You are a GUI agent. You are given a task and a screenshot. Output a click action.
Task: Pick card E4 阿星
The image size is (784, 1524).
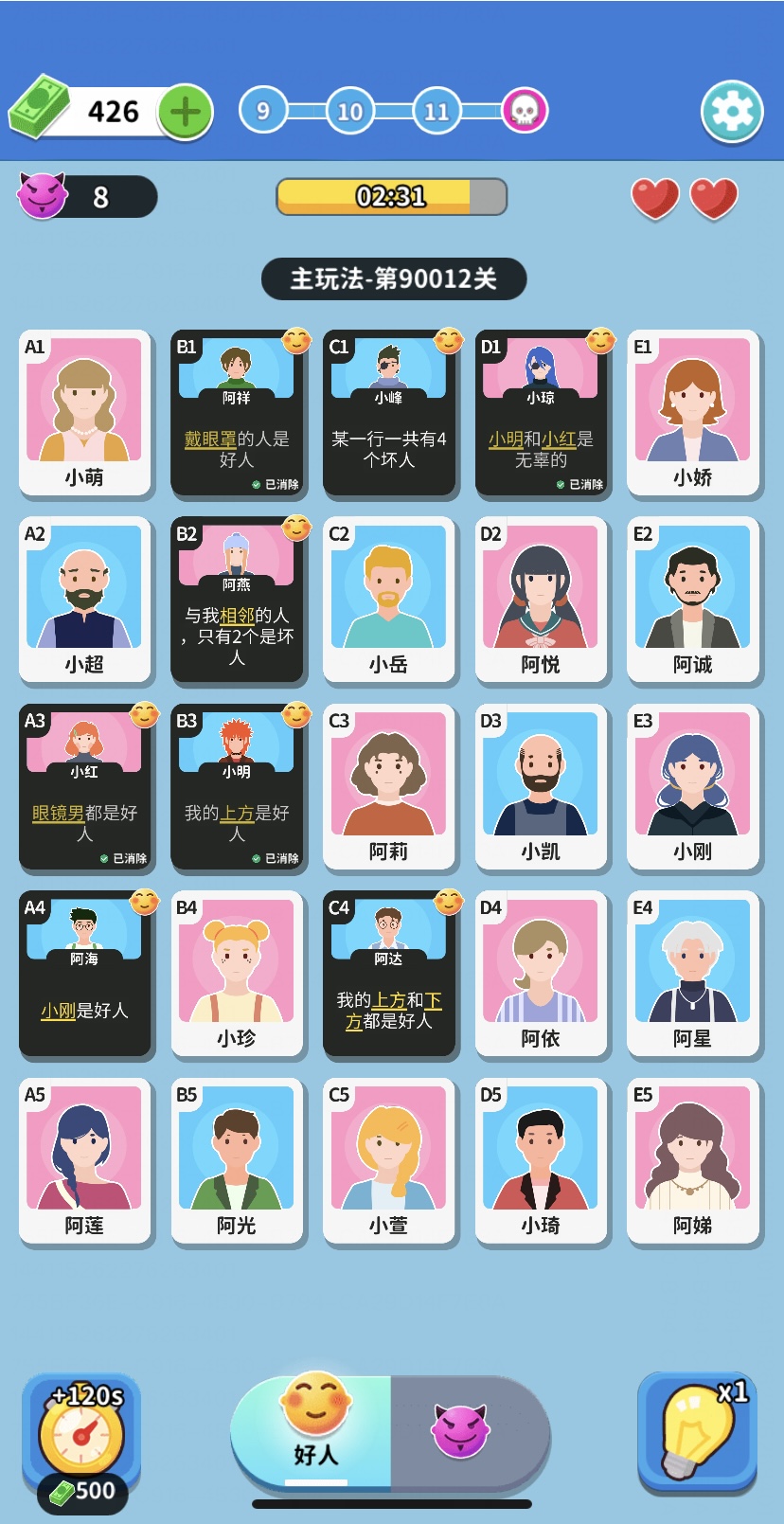(x=693, y=974)
